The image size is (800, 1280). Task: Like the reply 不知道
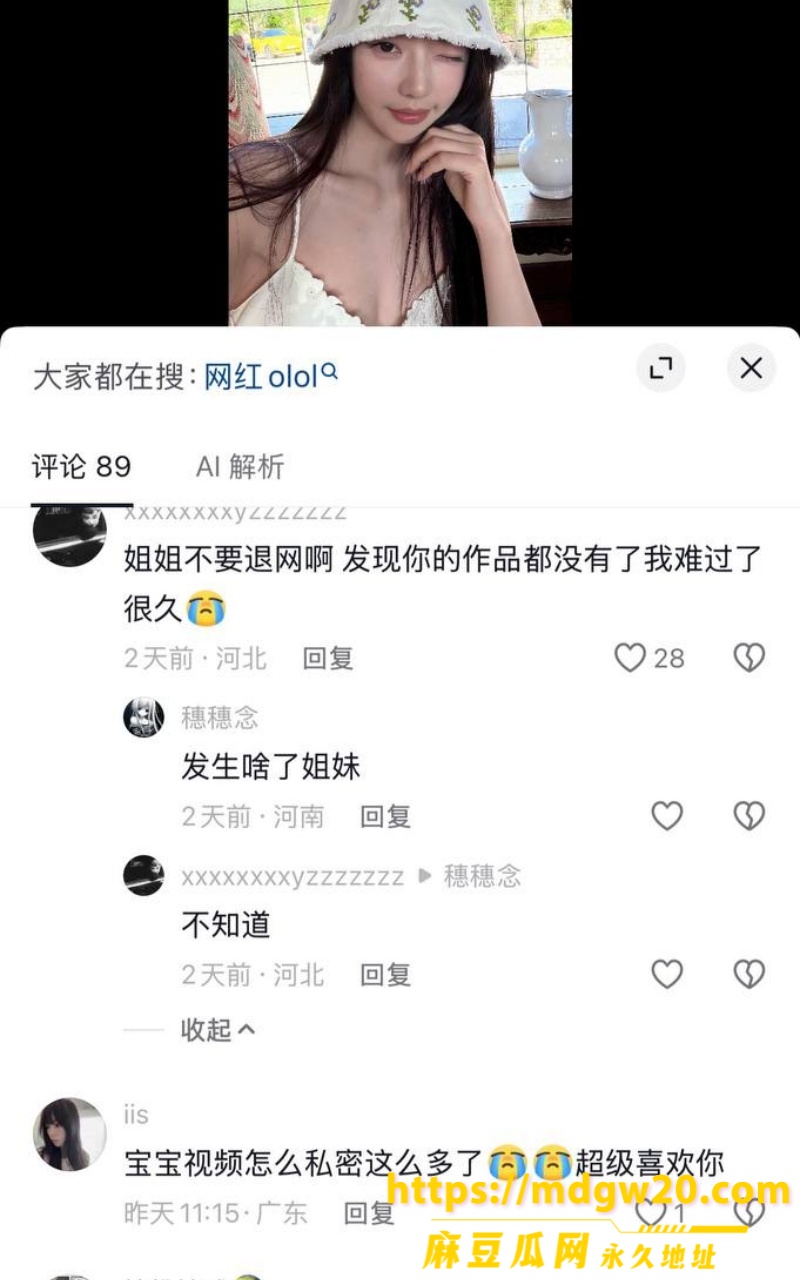click(667, 974)
